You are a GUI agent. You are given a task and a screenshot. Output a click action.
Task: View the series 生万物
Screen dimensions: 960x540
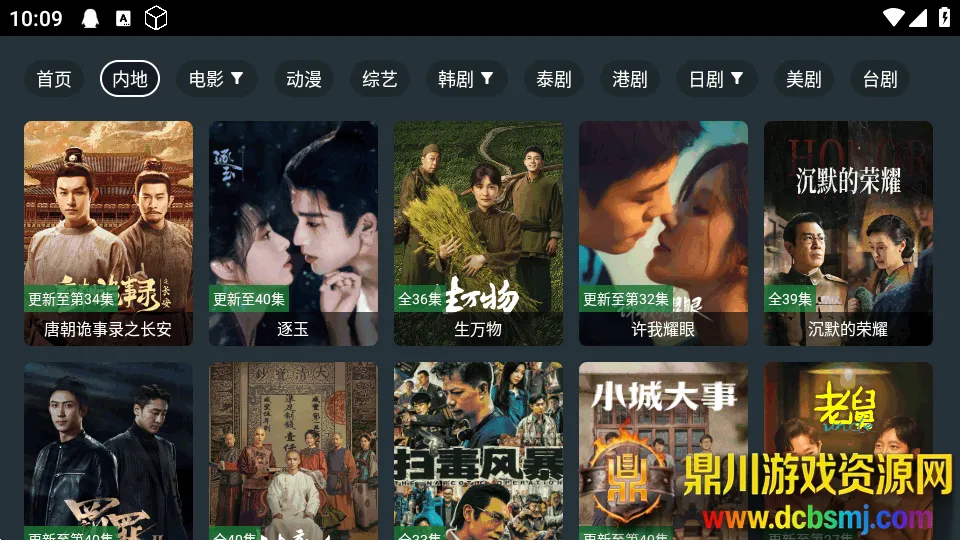478,232
